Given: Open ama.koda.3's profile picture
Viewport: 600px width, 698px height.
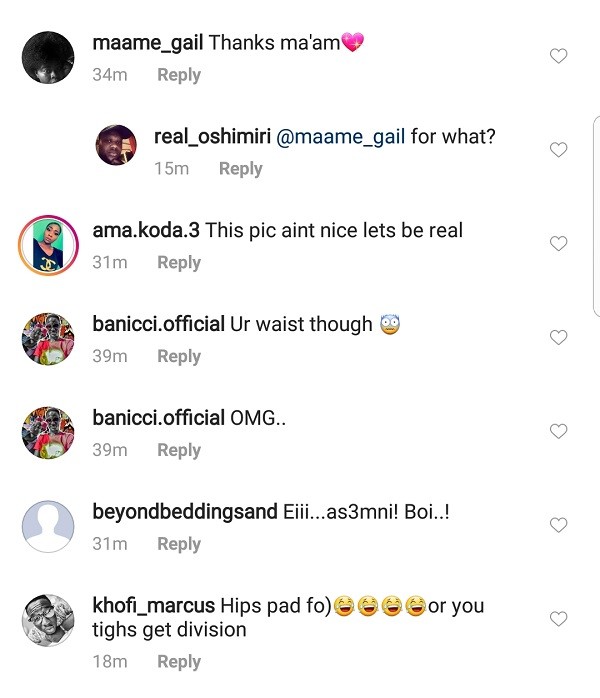Looking at the screenshot, I should 48,244.
